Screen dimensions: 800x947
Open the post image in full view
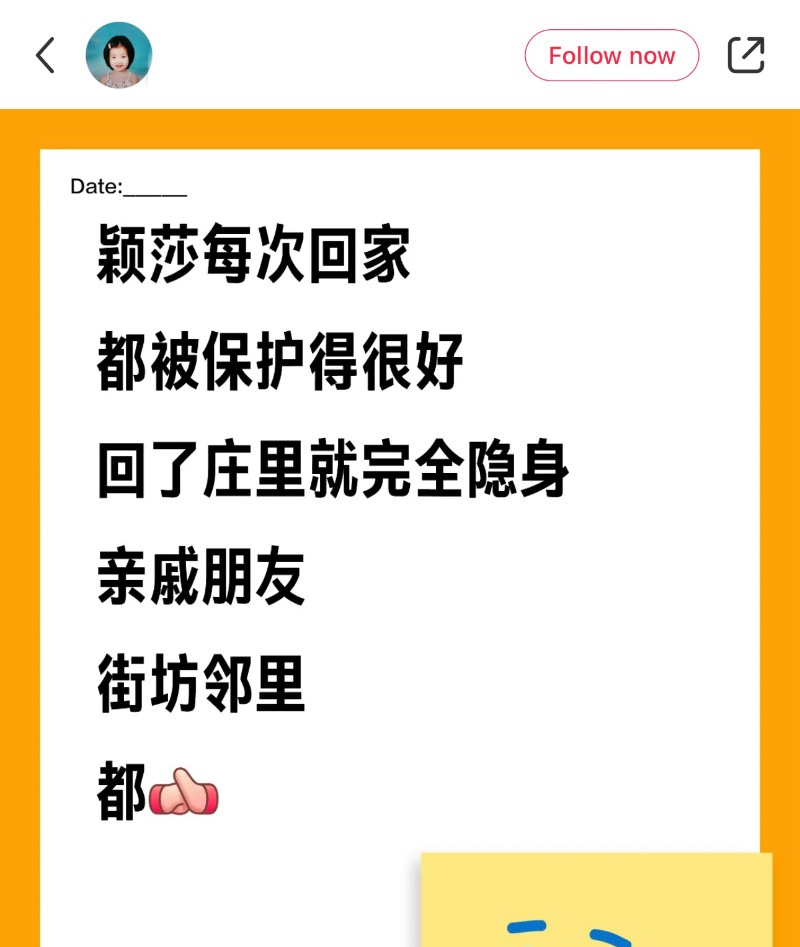click(400, 520)
